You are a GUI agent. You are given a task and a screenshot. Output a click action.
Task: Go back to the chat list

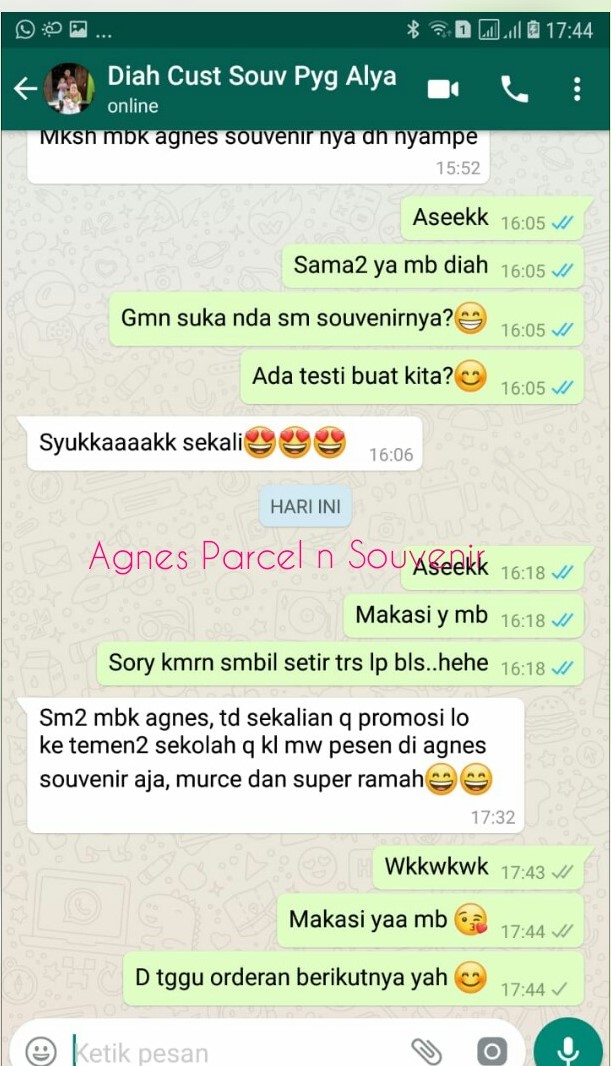click(x=25, y=88)
